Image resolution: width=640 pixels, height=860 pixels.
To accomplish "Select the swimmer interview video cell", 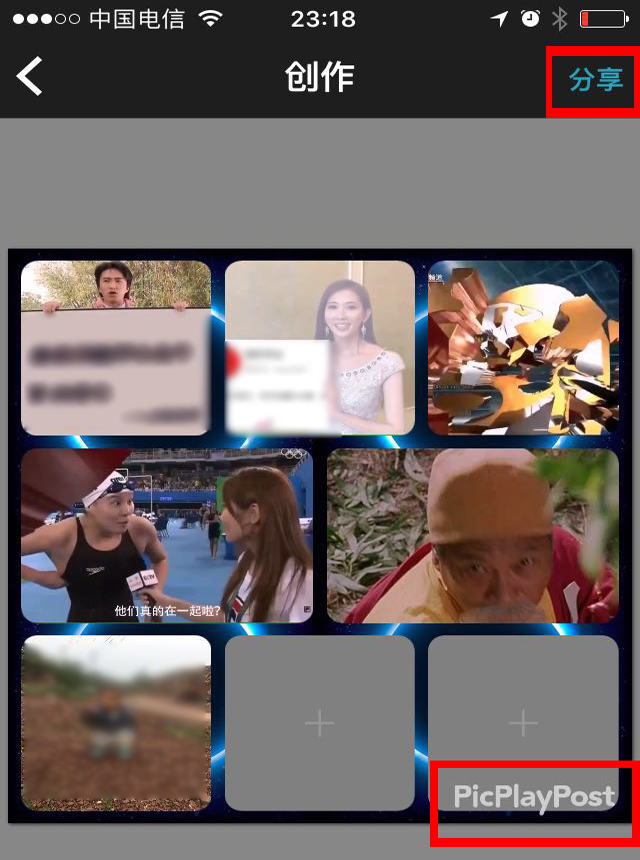I will (x=167, y=536).
